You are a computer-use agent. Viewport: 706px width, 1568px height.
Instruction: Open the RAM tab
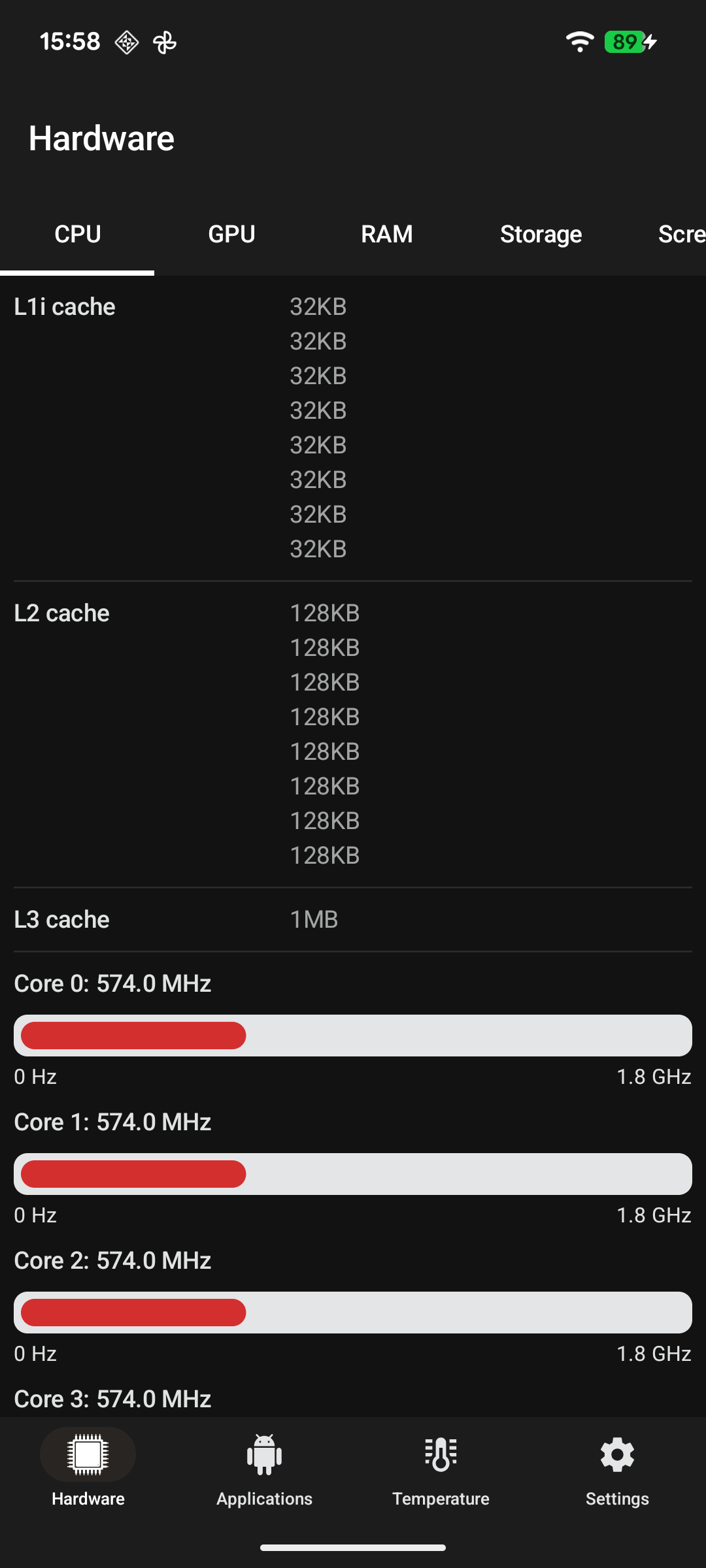coord(386,234)
